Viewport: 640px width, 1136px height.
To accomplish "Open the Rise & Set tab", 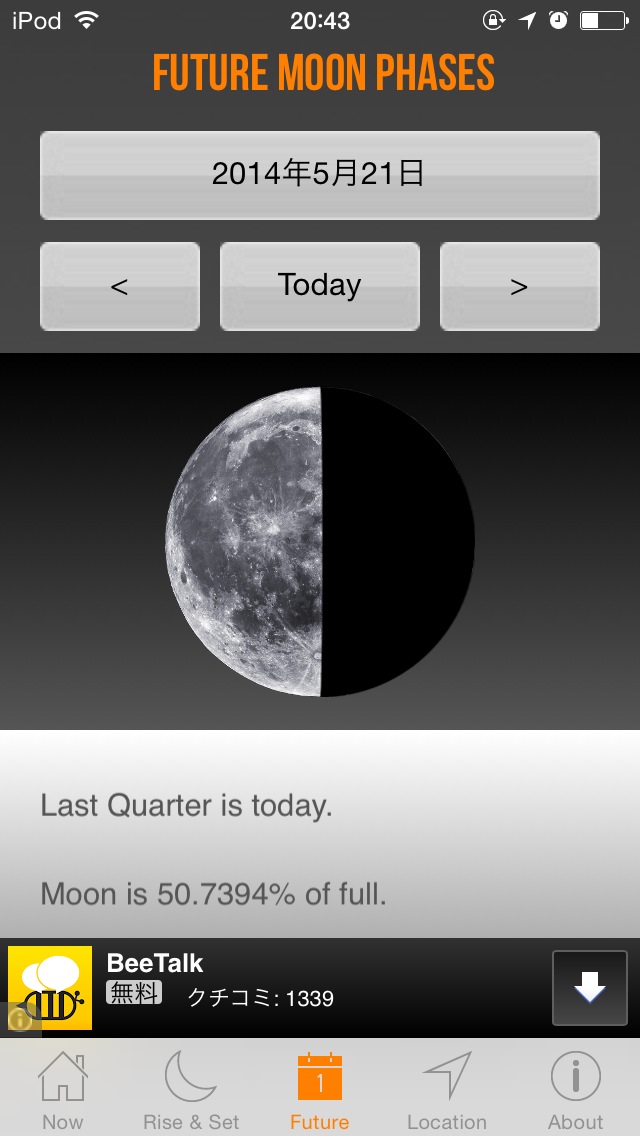I will (x=190, y=1090).
